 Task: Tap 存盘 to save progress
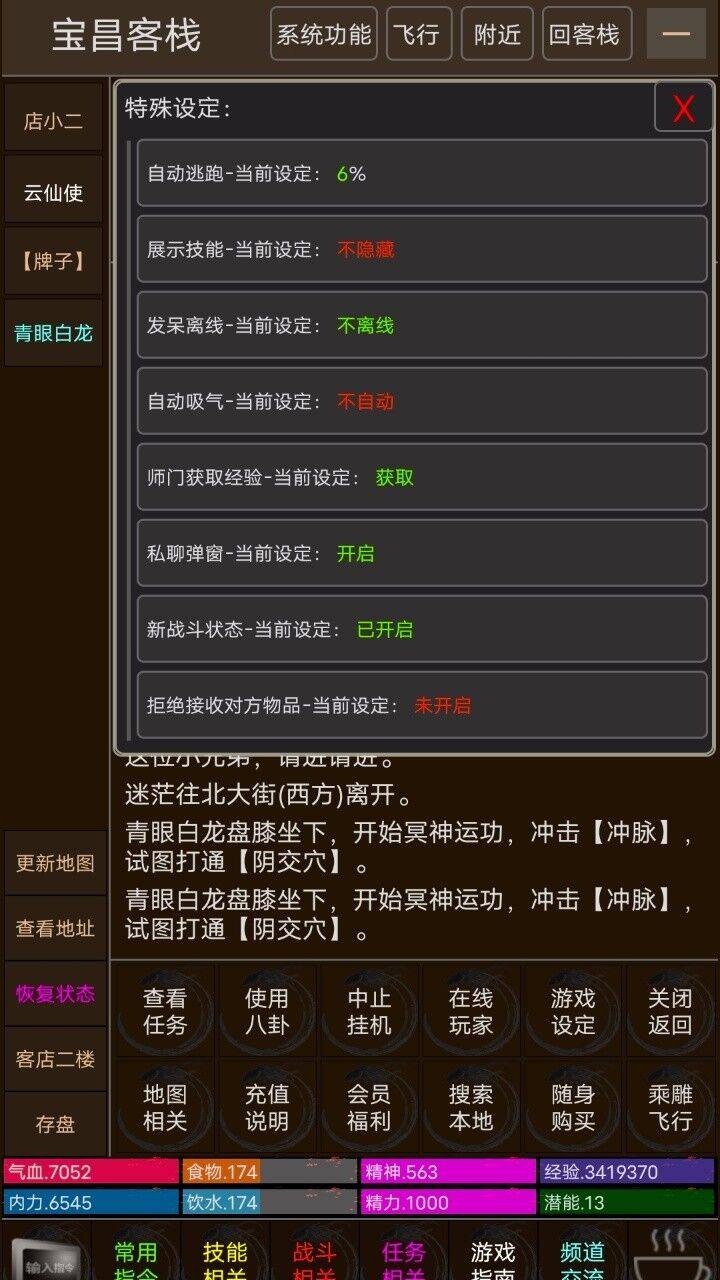55,1124
